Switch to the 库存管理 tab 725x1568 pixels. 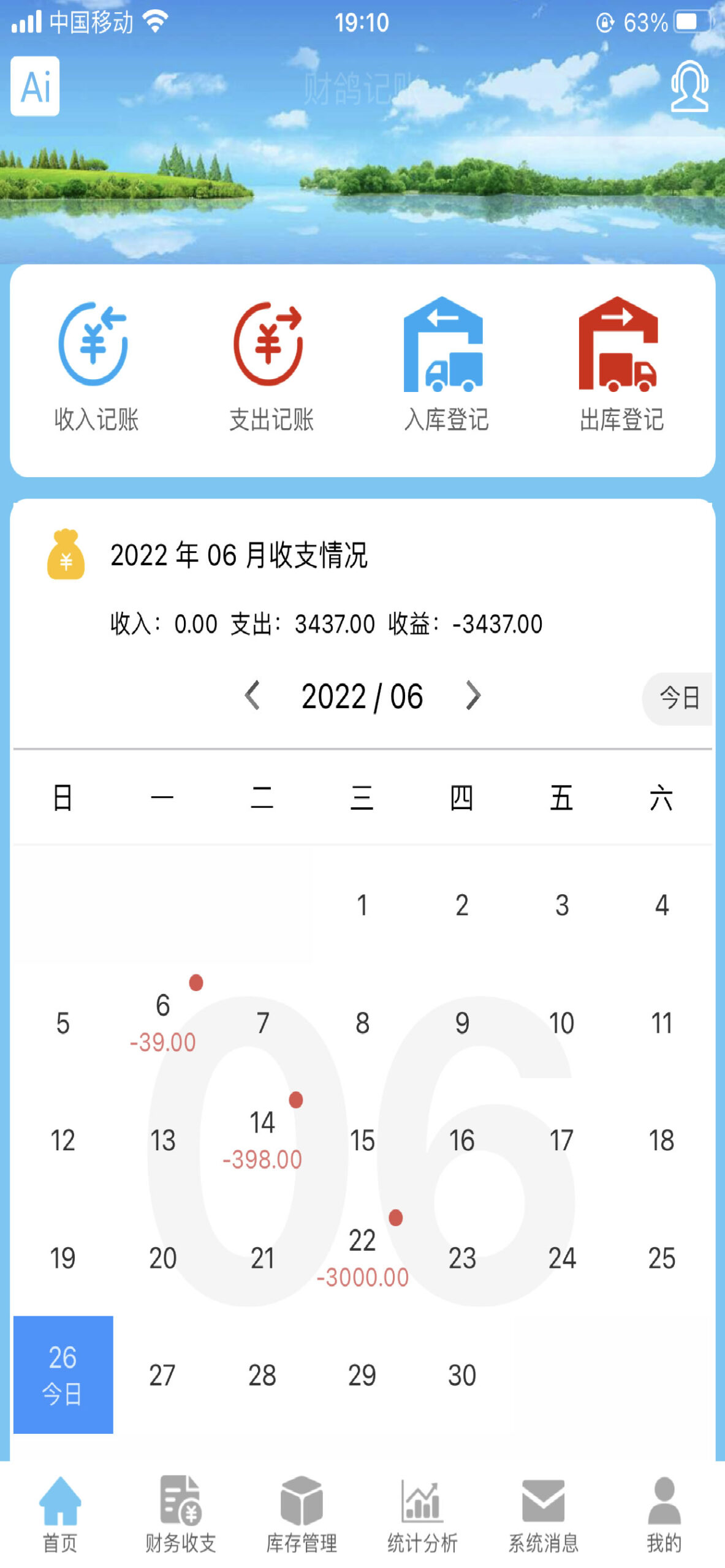coord(301,1515)
